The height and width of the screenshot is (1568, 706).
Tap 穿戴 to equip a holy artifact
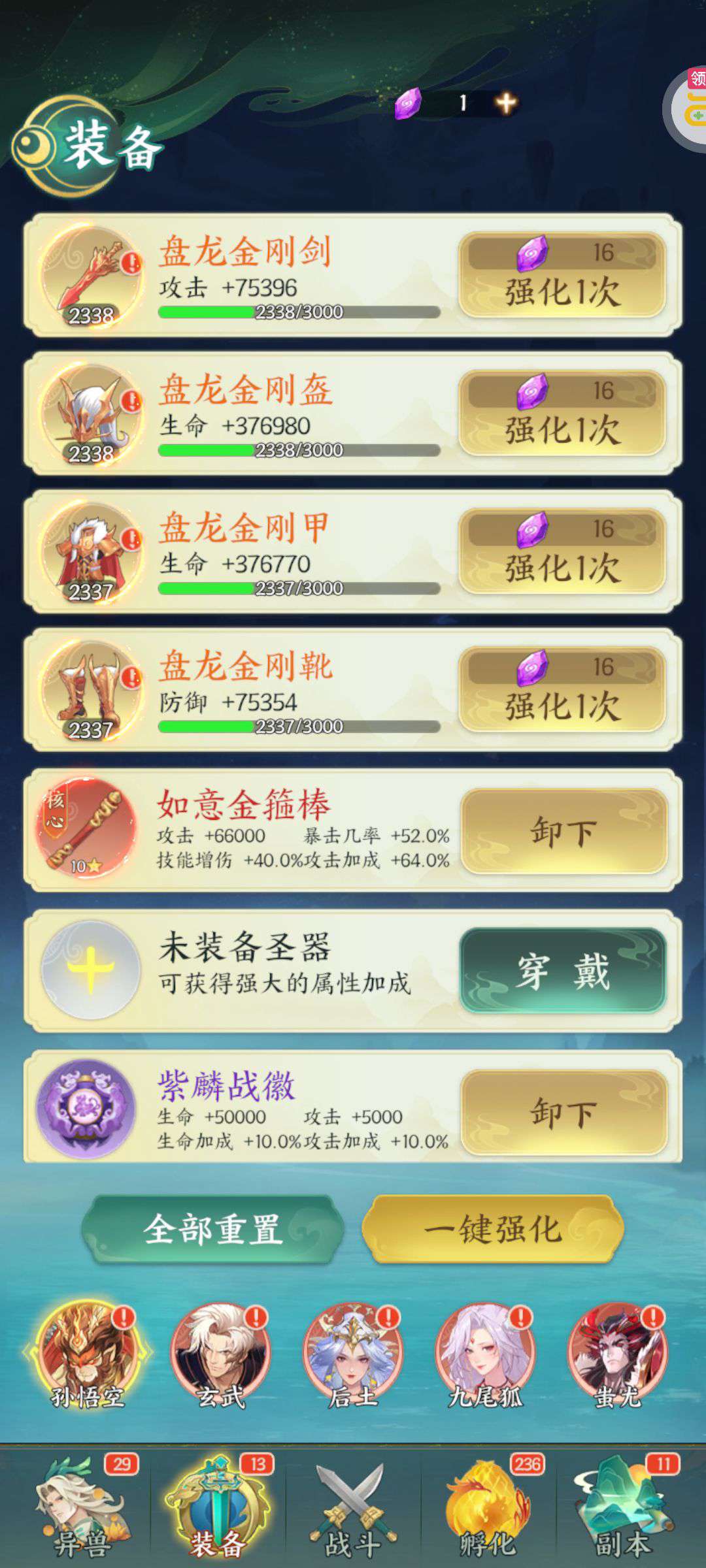coord(563,971)
